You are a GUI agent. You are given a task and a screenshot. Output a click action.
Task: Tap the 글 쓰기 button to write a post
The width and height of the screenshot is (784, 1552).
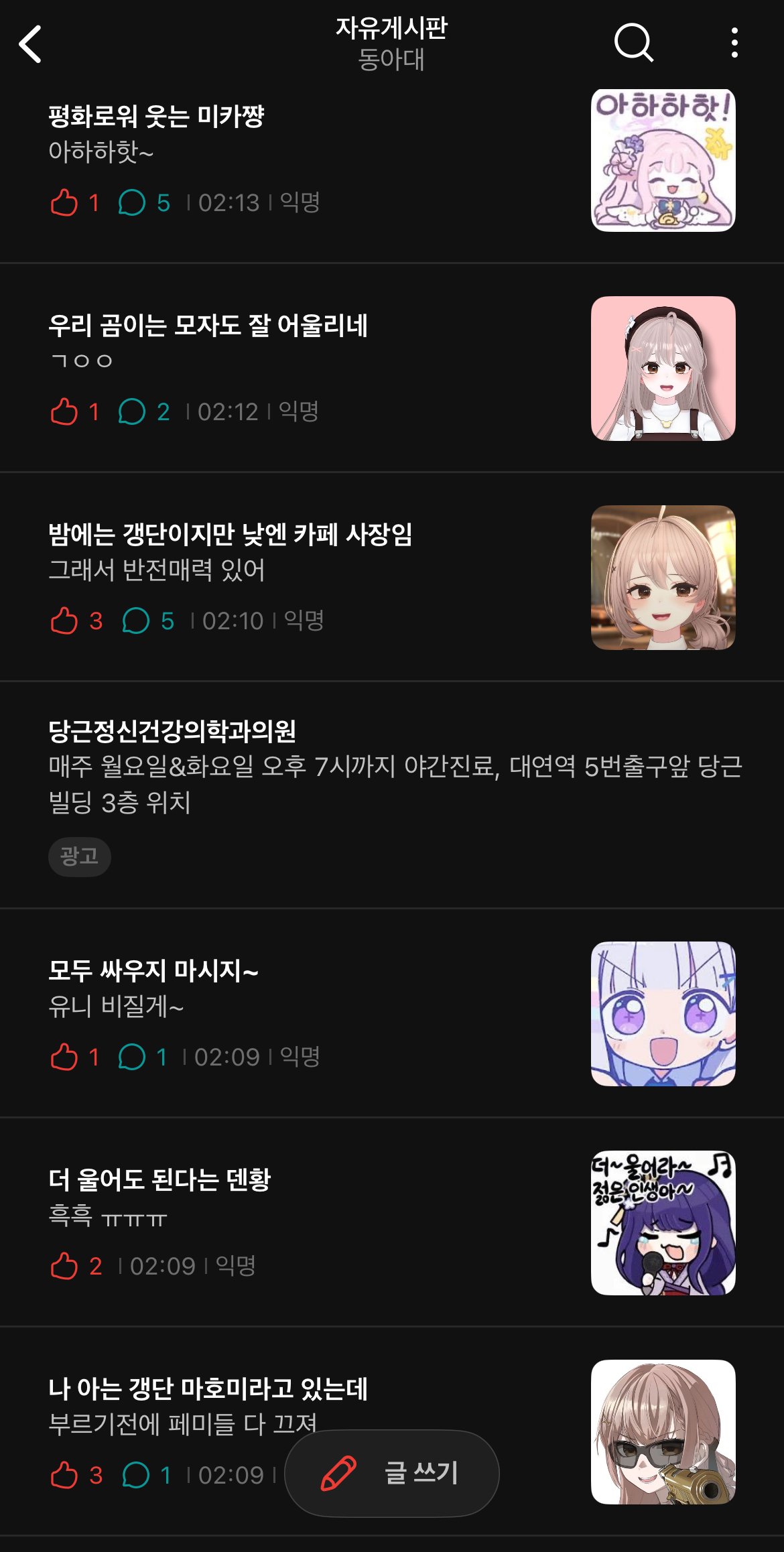pyautogui.click(x=392, y=1473)
